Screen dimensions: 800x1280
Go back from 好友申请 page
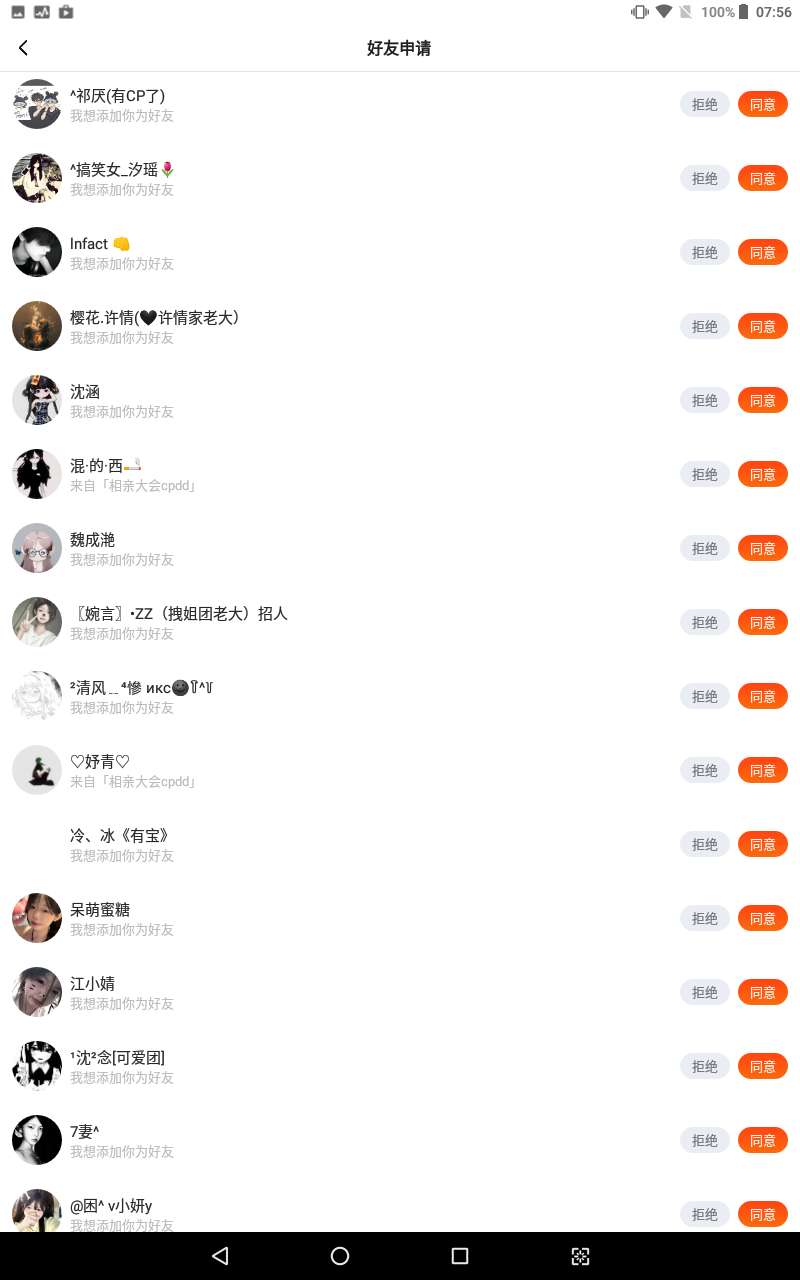24,48
